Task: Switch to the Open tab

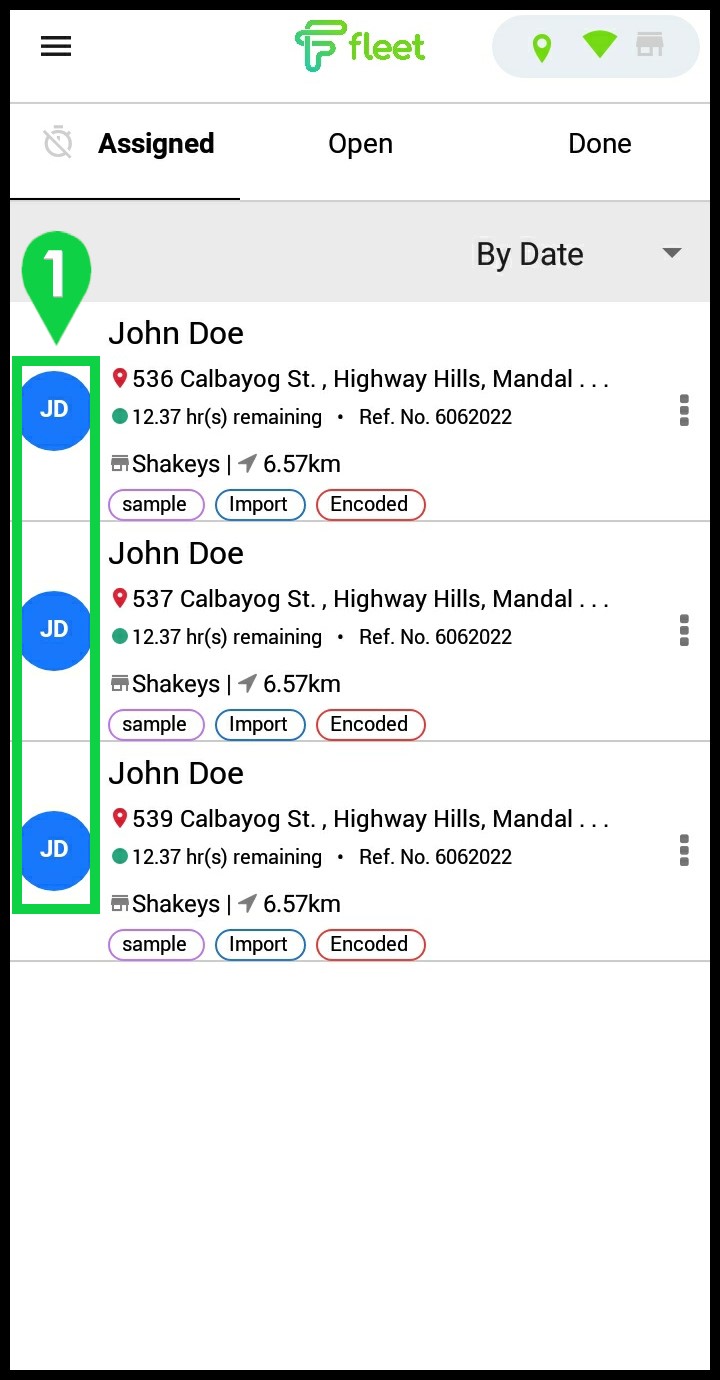Action: point(360,144)
